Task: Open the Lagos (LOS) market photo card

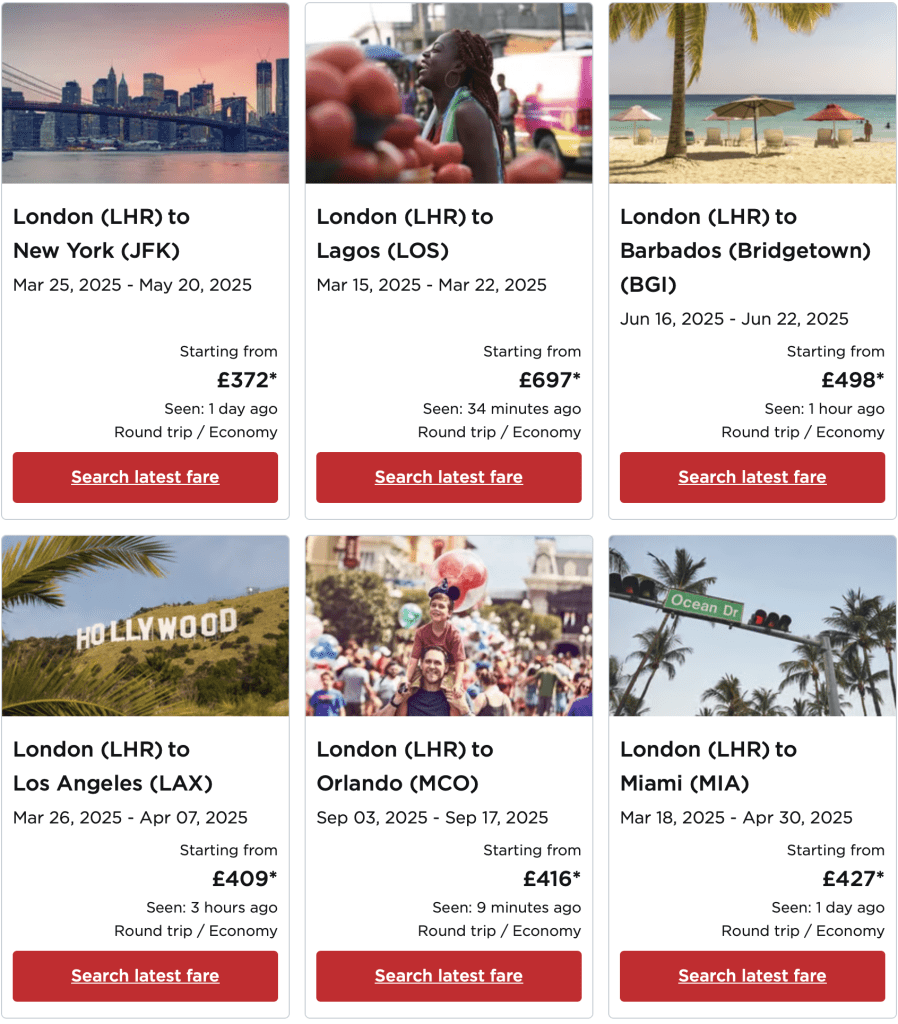Action: (x=448, y=93)
